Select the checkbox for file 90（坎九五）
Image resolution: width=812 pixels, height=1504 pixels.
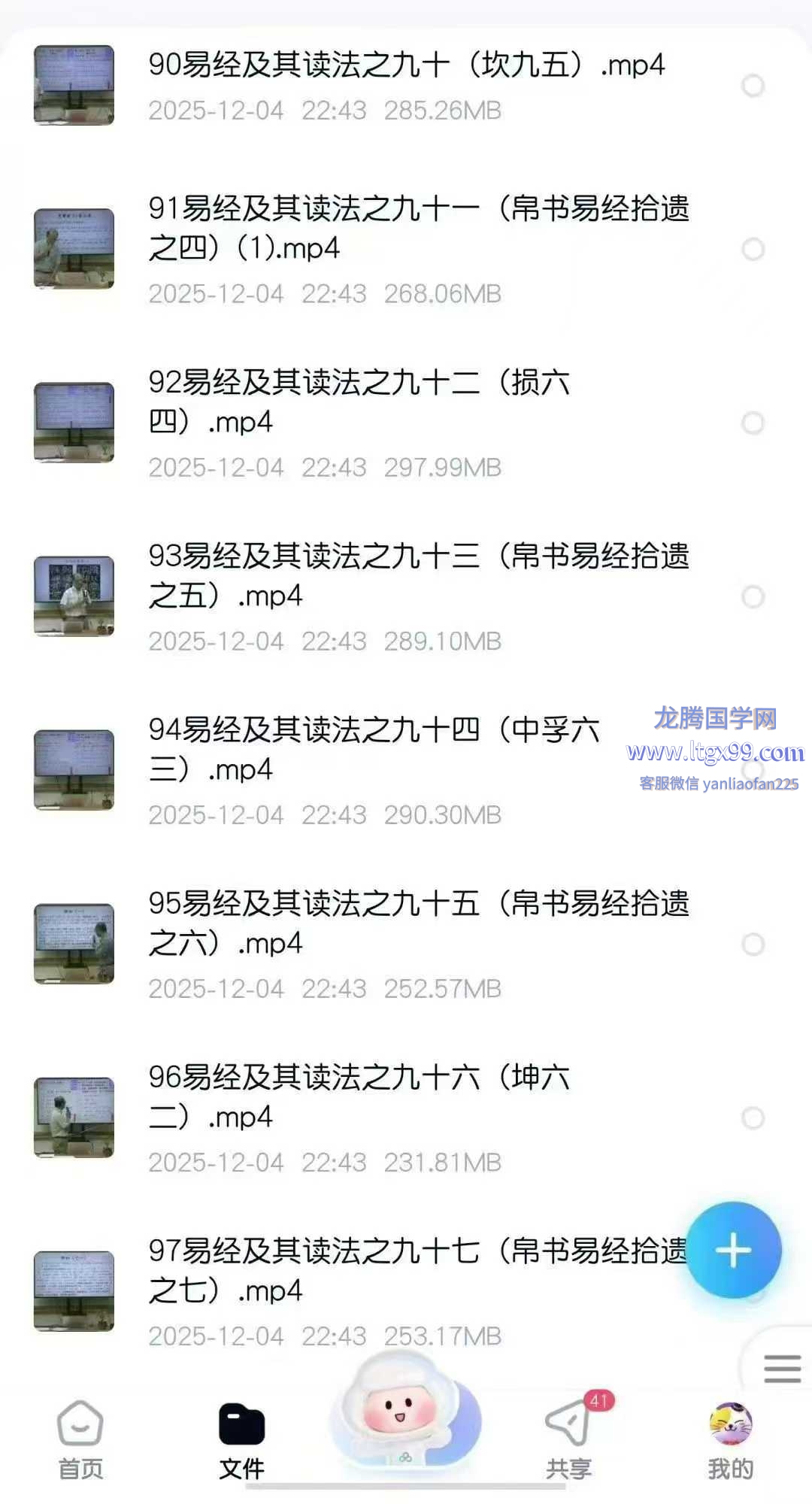click(x=753, y=86)
